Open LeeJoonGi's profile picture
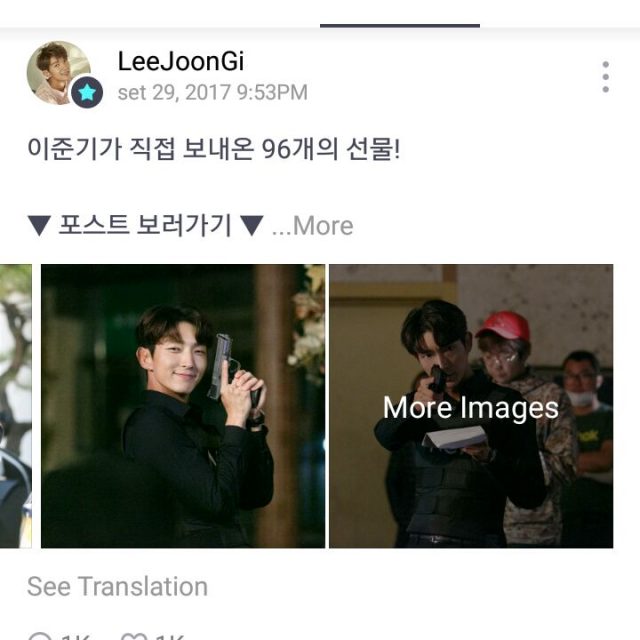Image resolution: width=640 pixels, height=640 pixels. 59,72
